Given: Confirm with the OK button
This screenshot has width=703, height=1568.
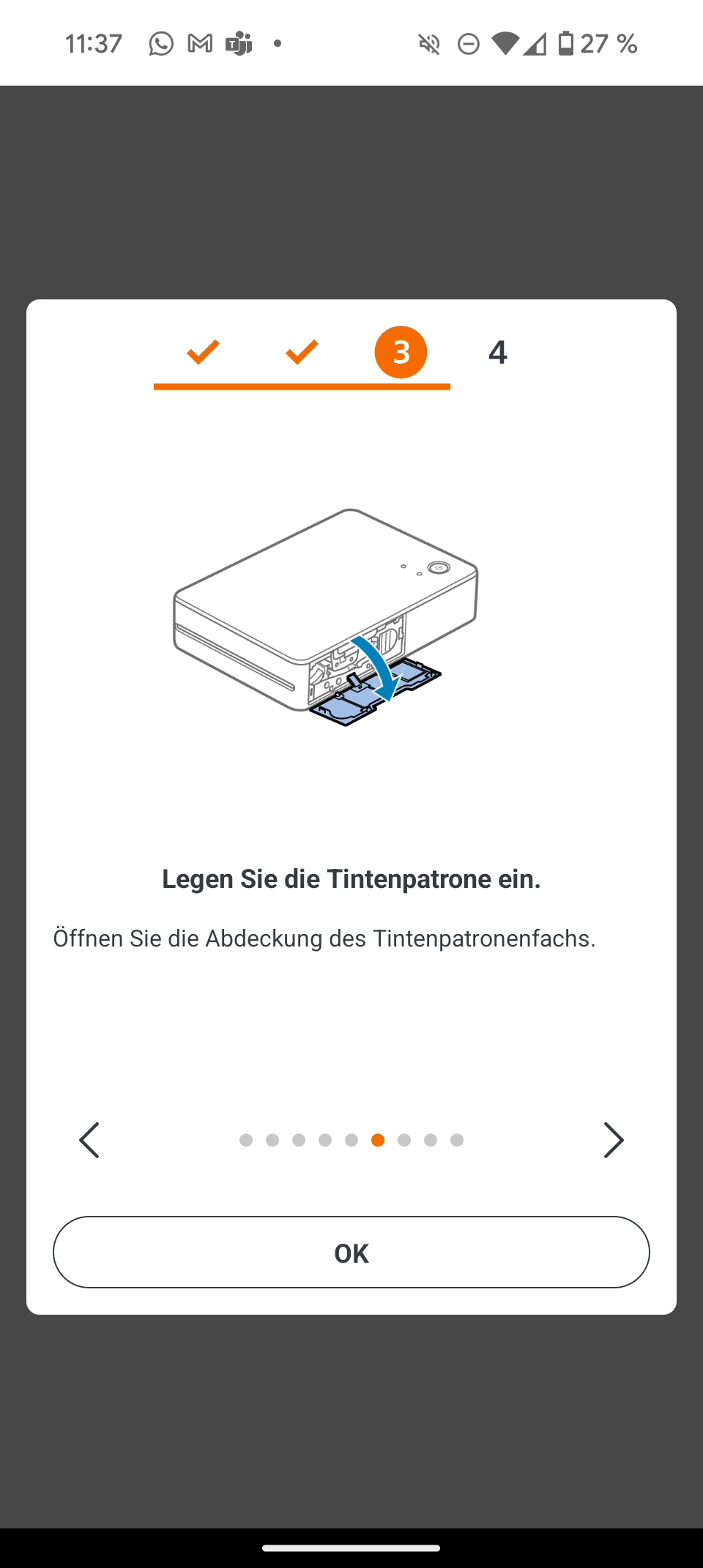Looking at the screenshot, I should [351, 1252].
